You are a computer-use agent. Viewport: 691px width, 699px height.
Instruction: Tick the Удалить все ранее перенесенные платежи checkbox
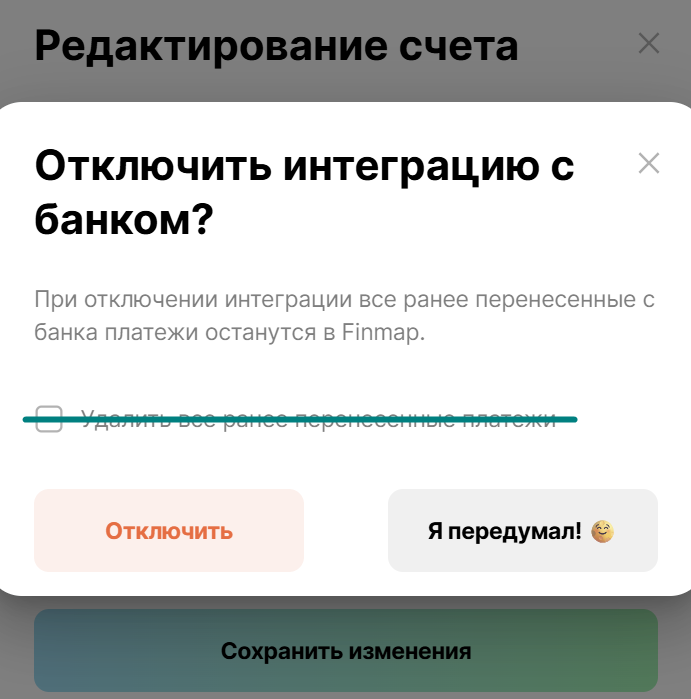49,419
